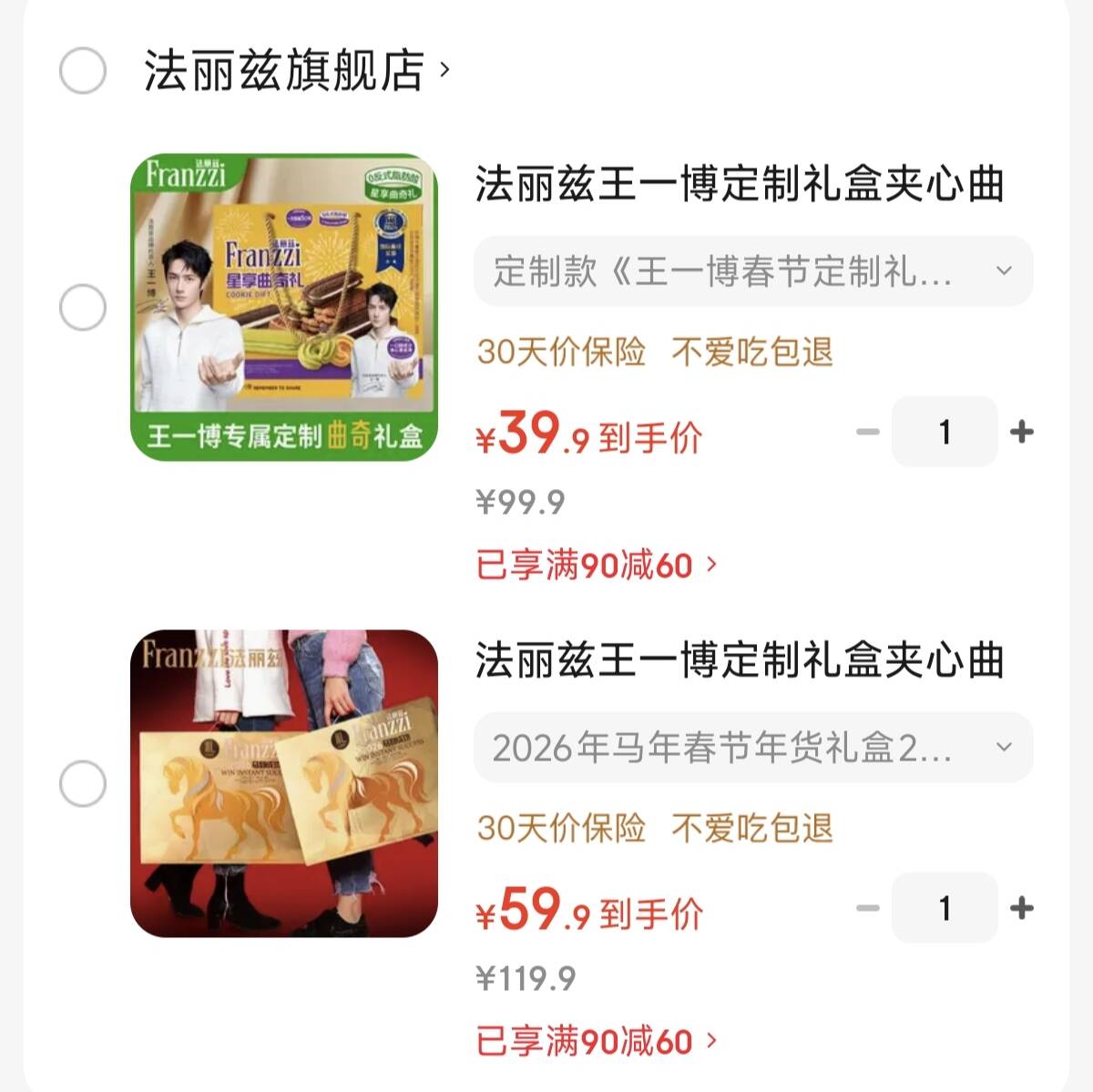1093x1092 pixels.
Task: Increase quantity of the ¥59.9 item
Action: [1022, 908]
